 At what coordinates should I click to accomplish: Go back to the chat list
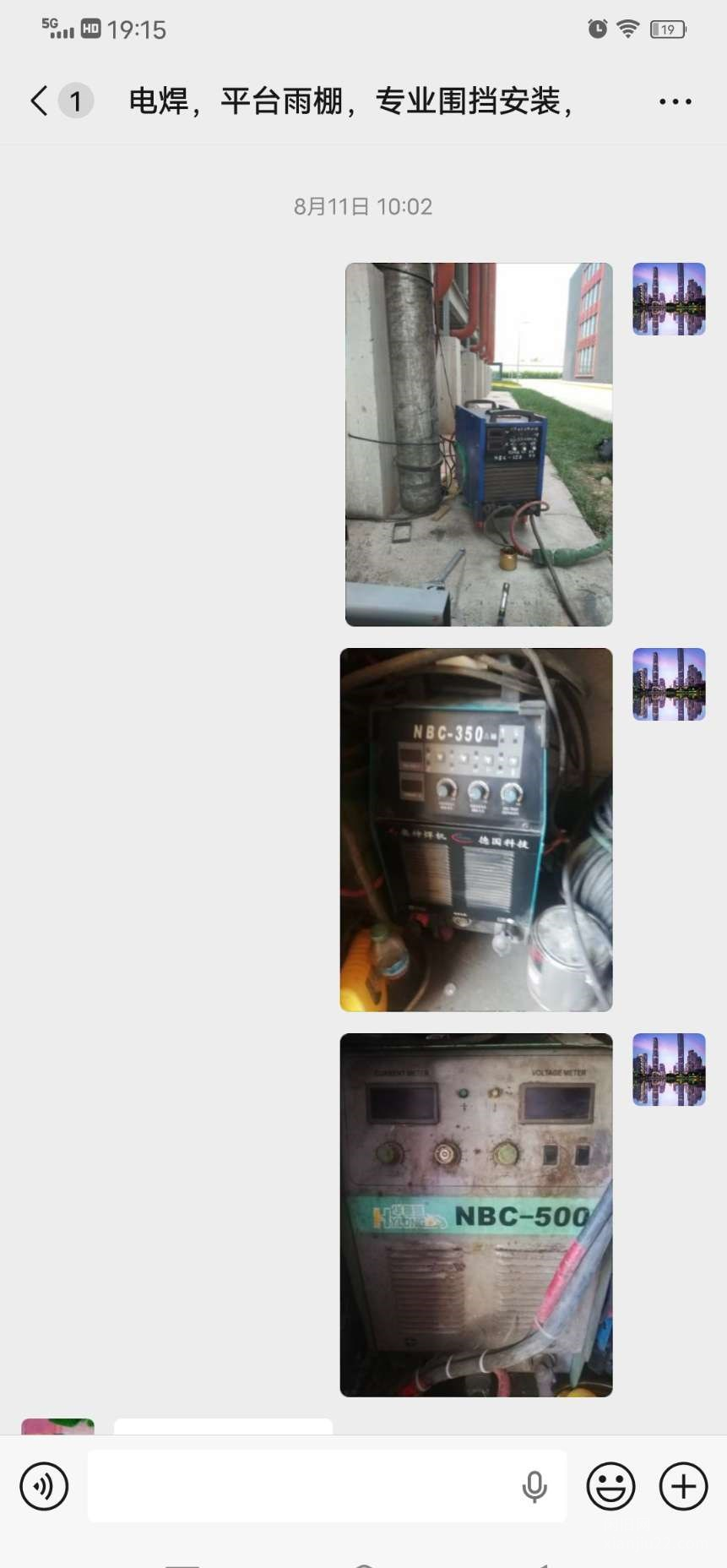(x=39, y=101)
